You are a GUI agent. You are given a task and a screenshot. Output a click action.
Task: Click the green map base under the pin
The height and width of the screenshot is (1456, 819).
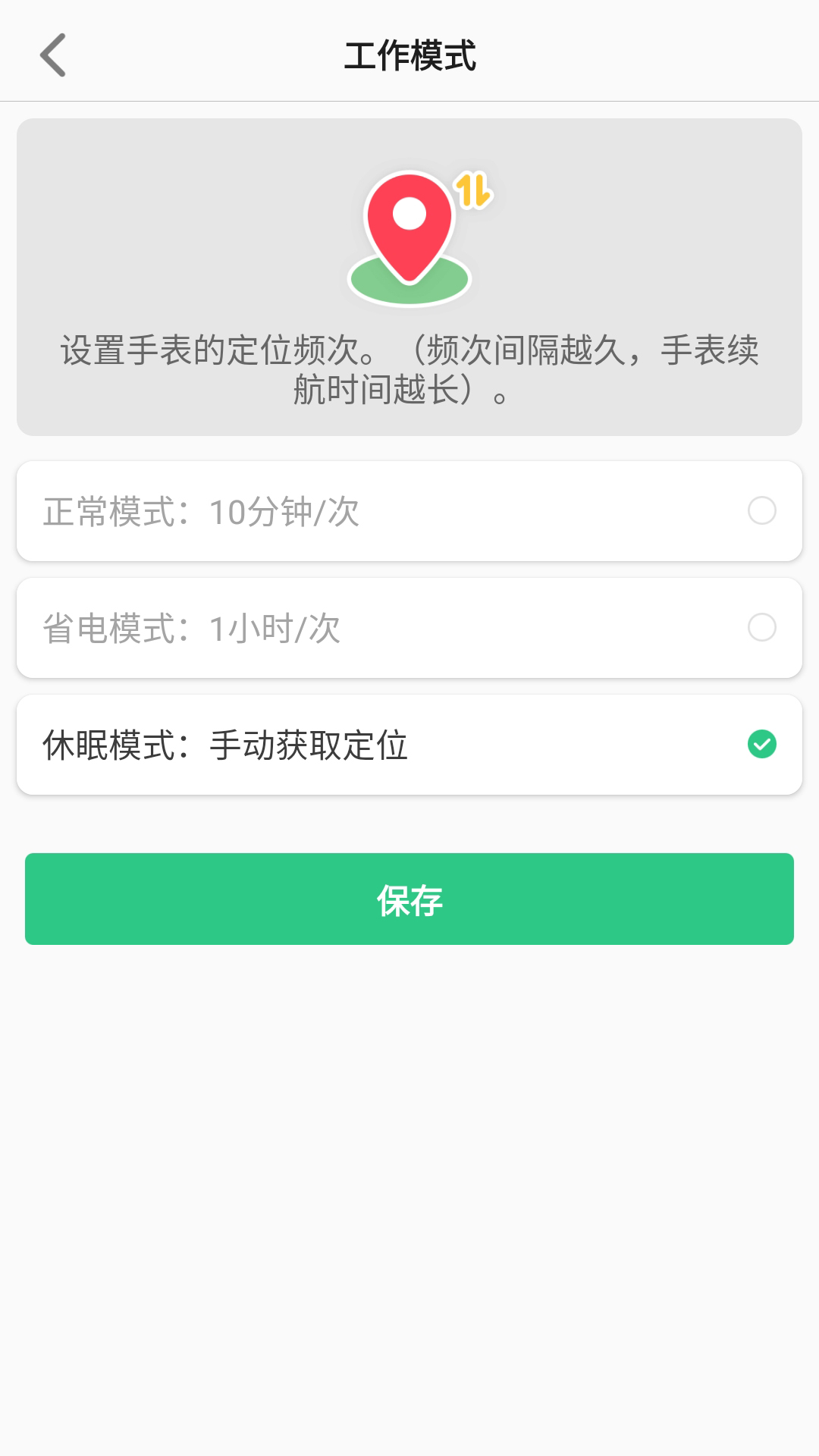[x=410, y=282]
